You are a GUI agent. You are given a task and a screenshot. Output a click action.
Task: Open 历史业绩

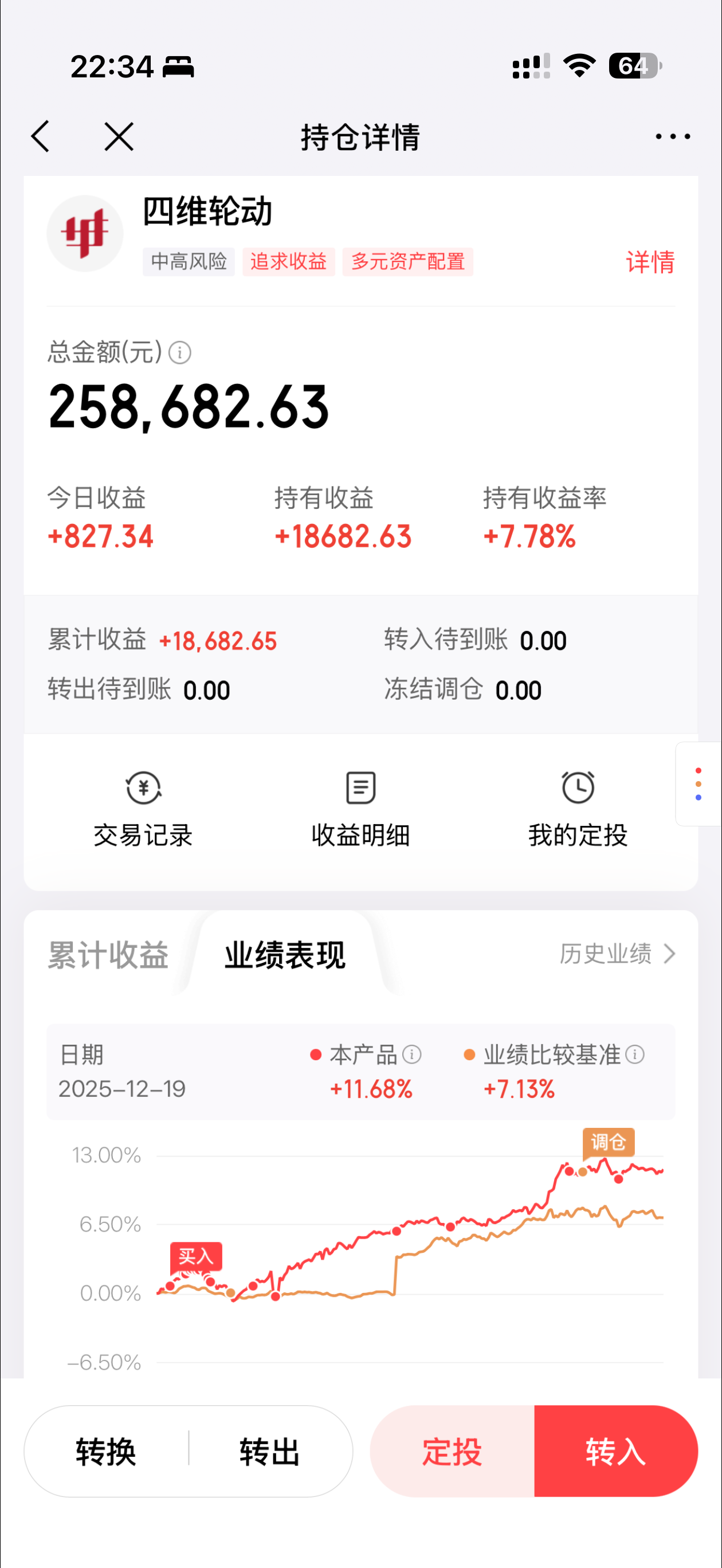(x=616, y=954)
